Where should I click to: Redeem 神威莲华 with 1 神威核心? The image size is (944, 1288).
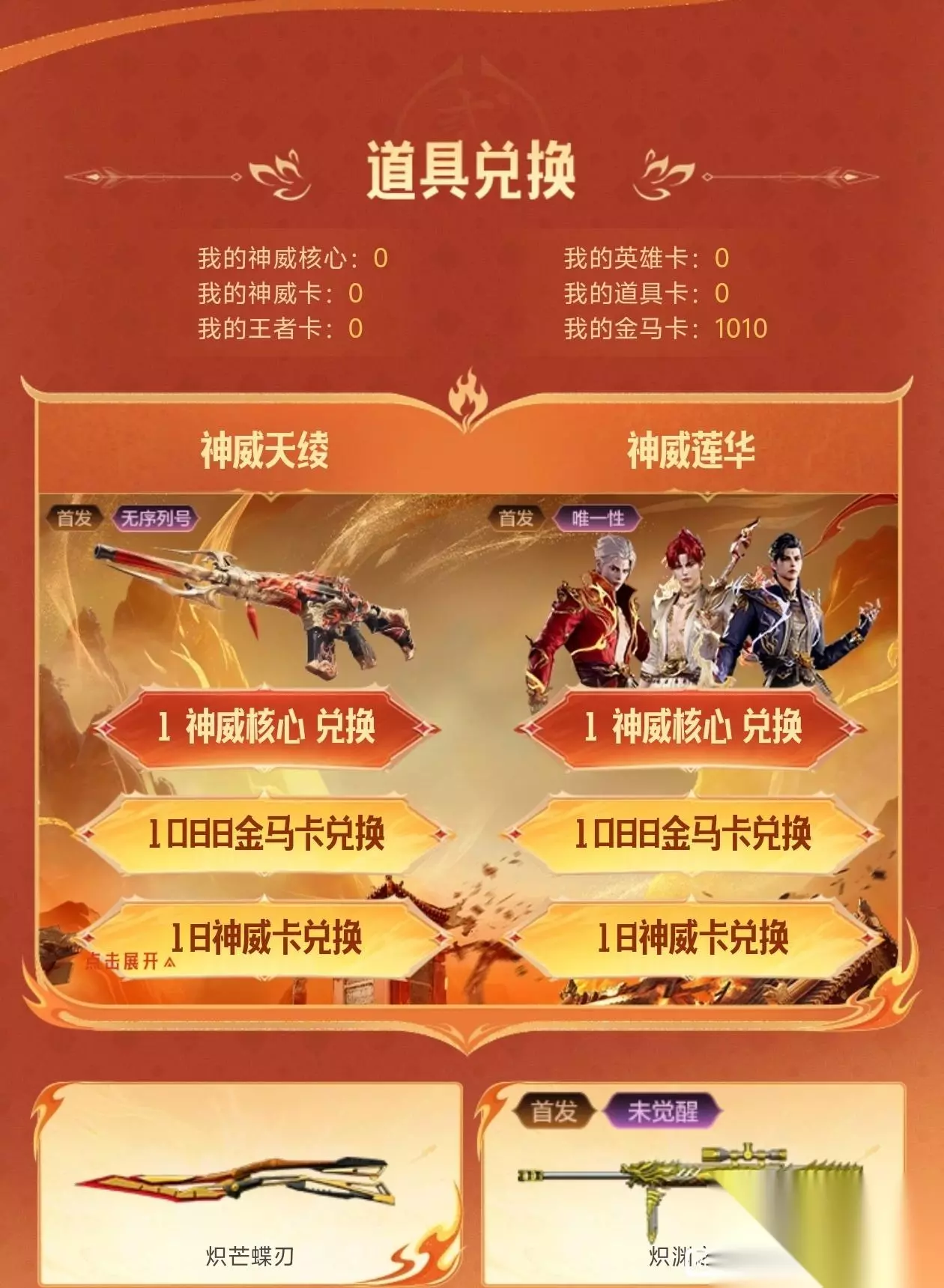[692, 727]
